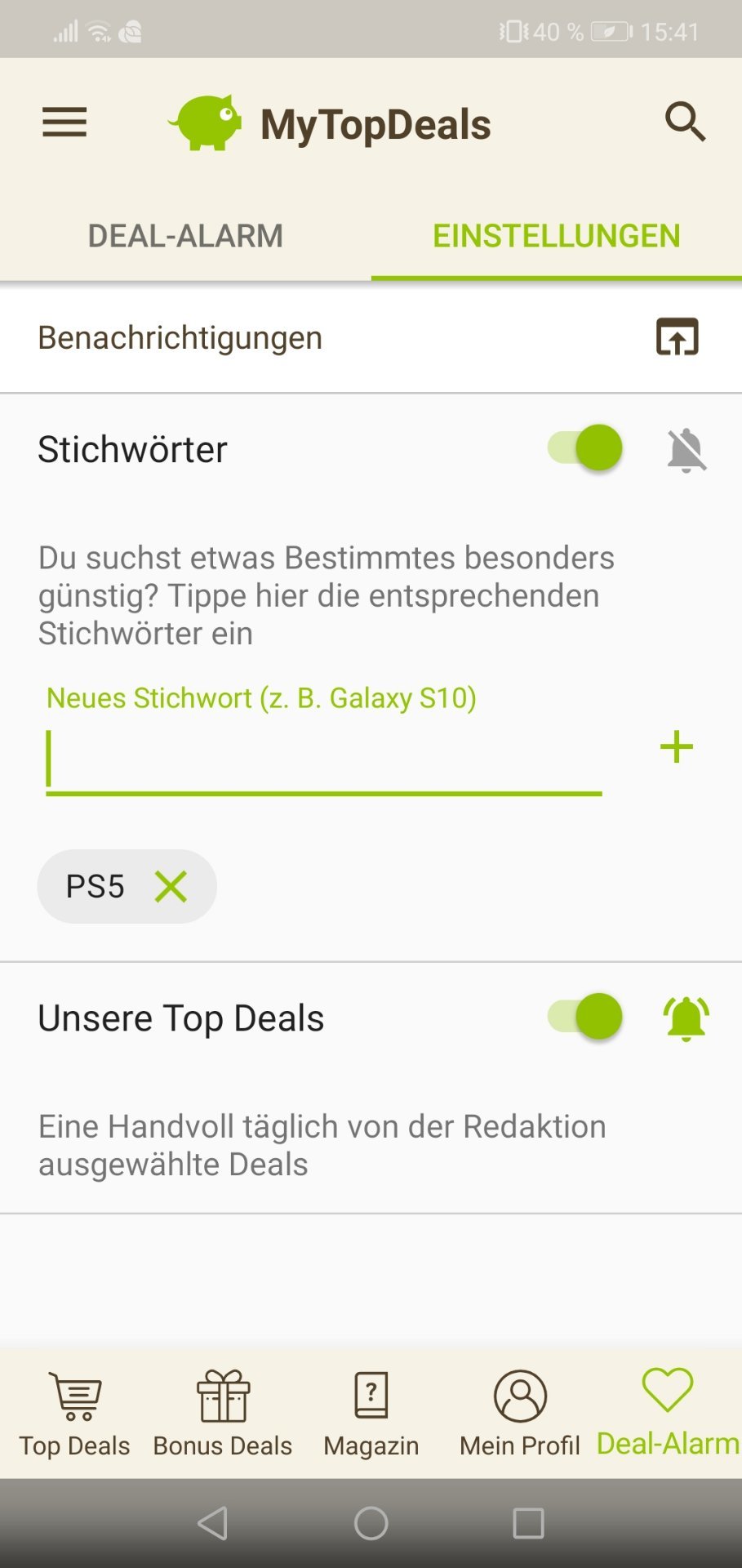Focus the Neues Stichwort text field
This screenshot has height=1568, width=742.
(323, 759)
